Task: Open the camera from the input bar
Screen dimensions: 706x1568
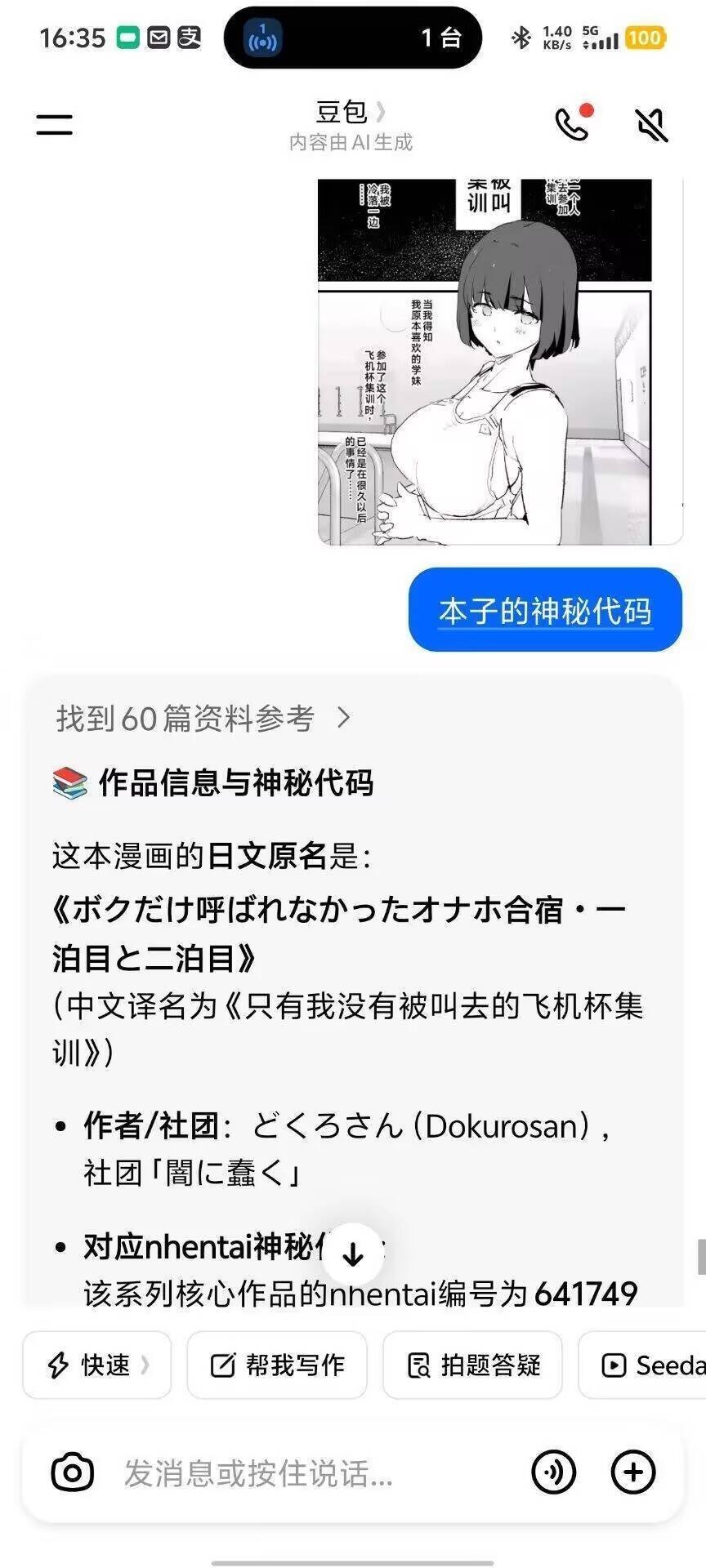Action: pos(73,1472)
